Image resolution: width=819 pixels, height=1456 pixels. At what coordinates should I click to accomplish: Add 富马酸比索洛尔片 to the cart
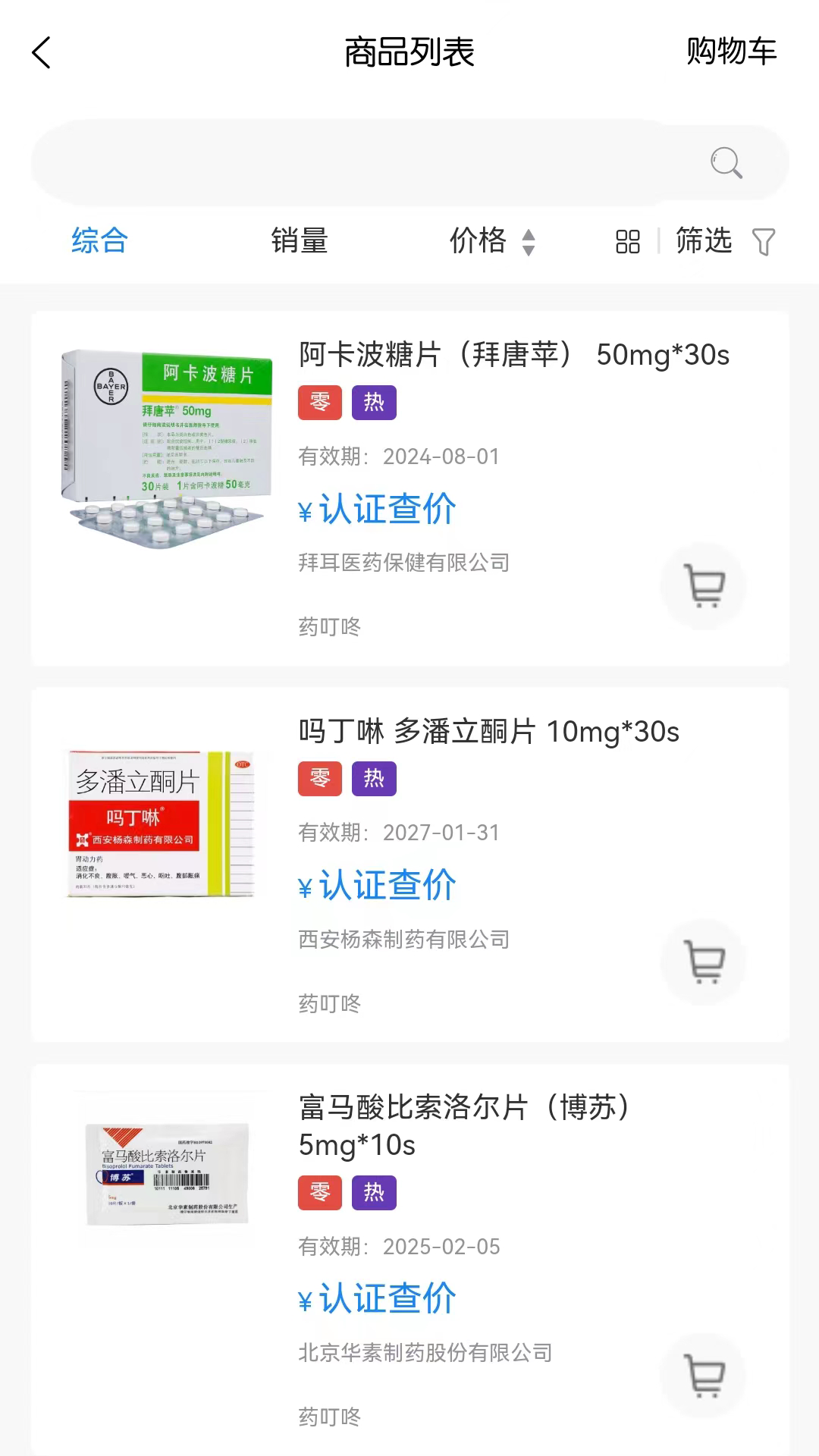coord(704,1376)
